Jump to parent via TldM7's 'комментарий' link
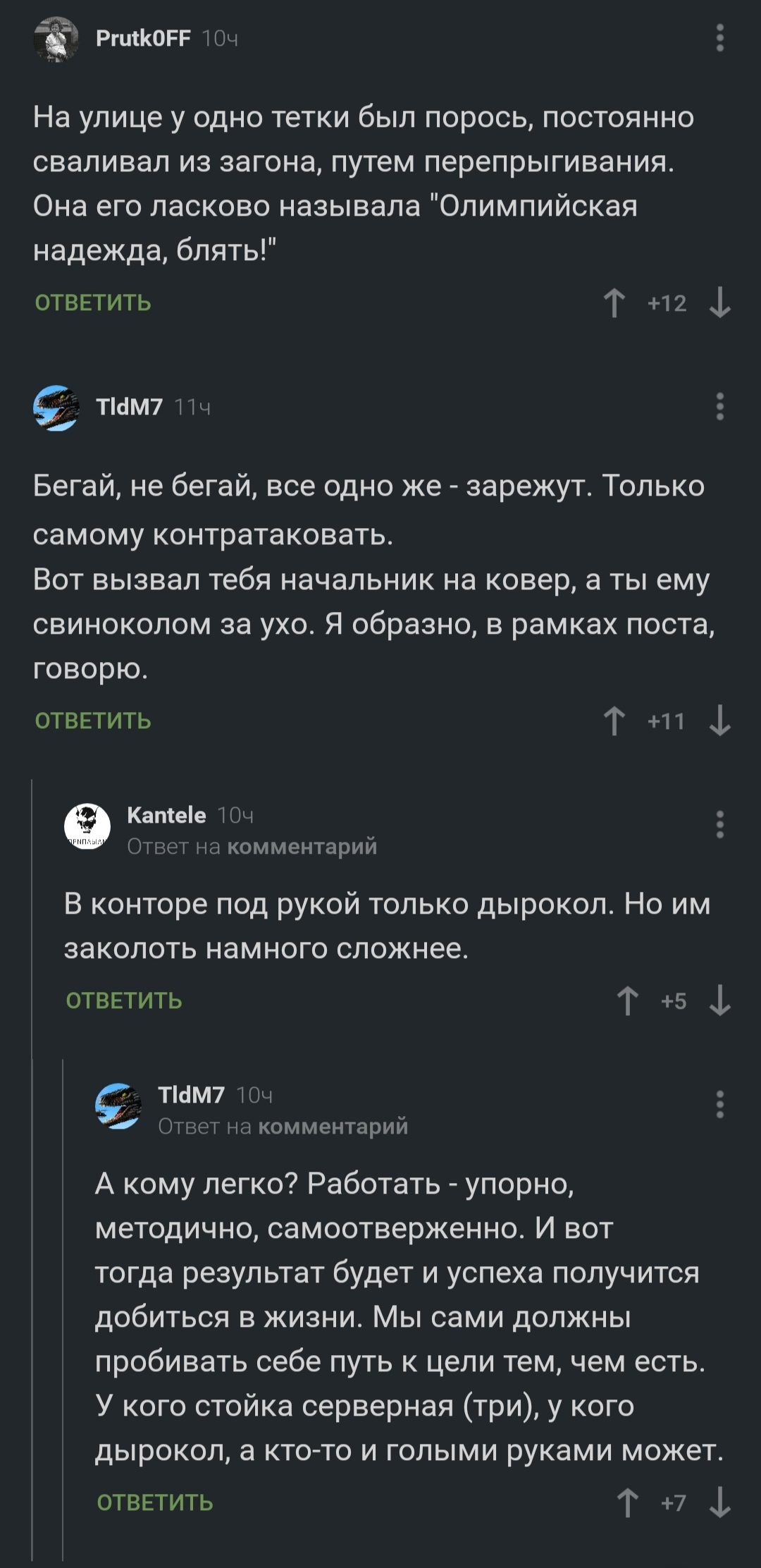Screen dimensions: 761x1568 (x=333, y=1126)
